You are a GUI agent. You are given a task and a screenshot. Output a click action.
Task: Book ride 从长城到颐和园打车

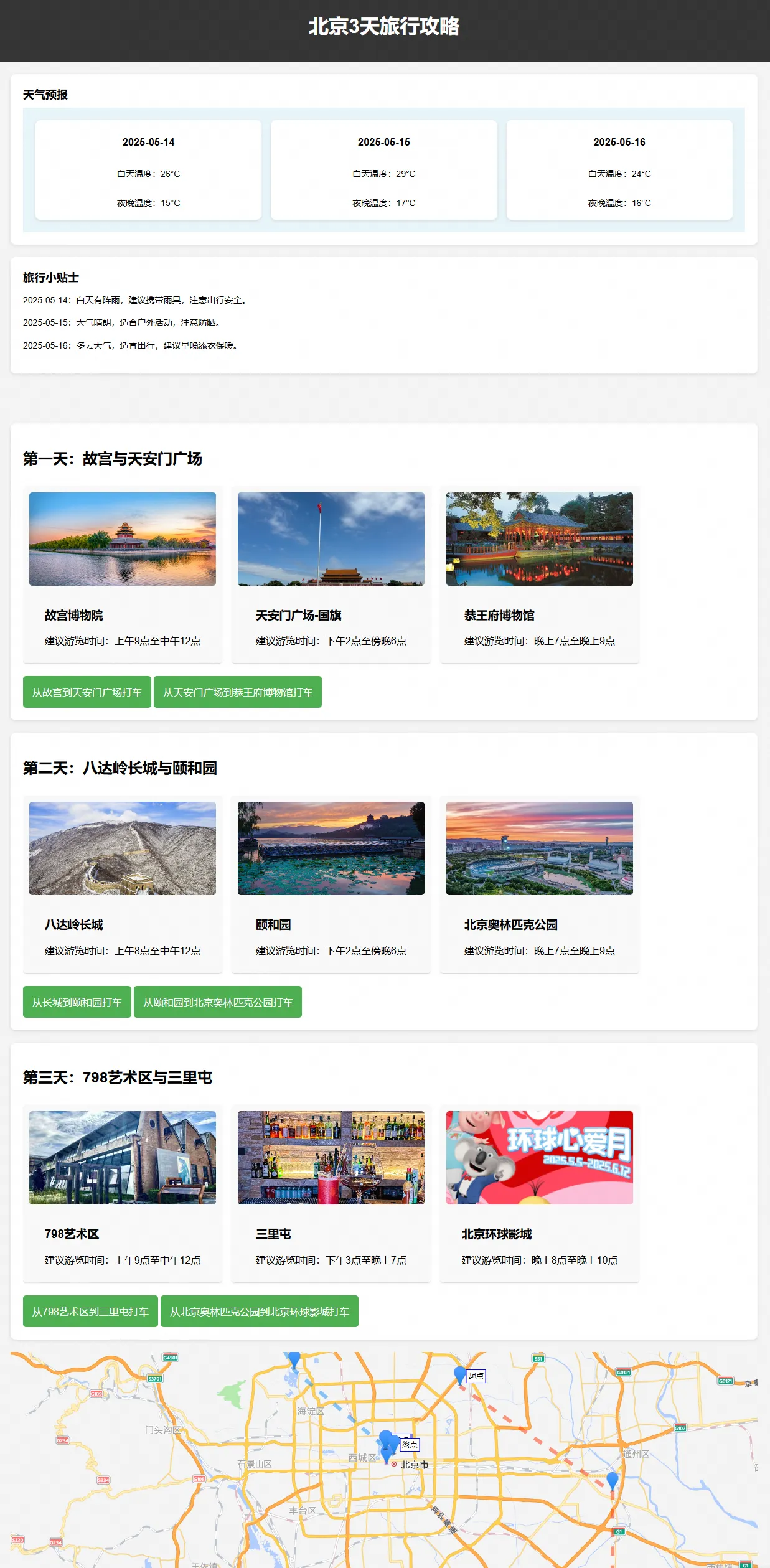coord(77,1002)
